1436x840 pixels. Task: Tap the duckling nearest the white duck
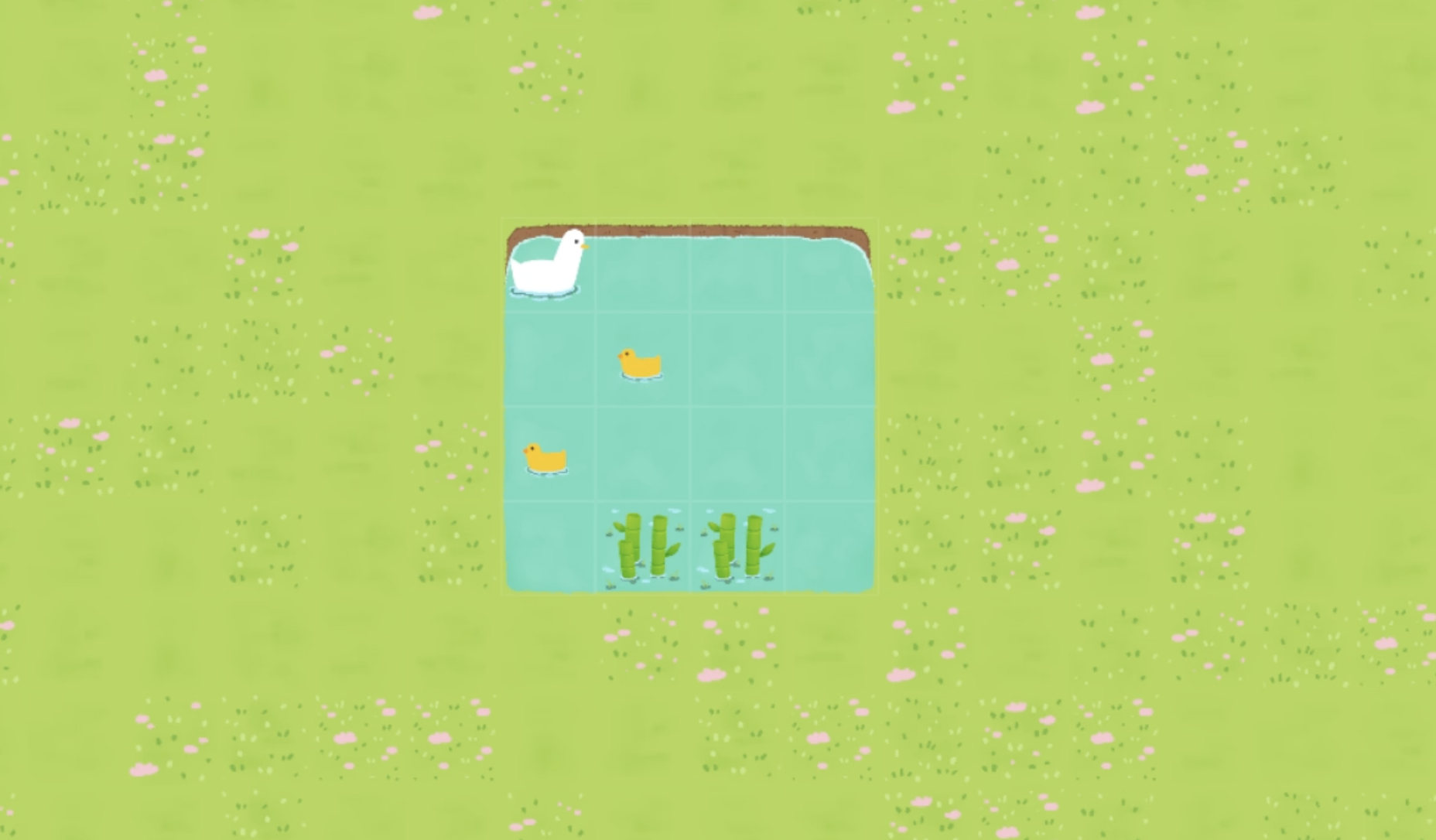click(640, 364)
